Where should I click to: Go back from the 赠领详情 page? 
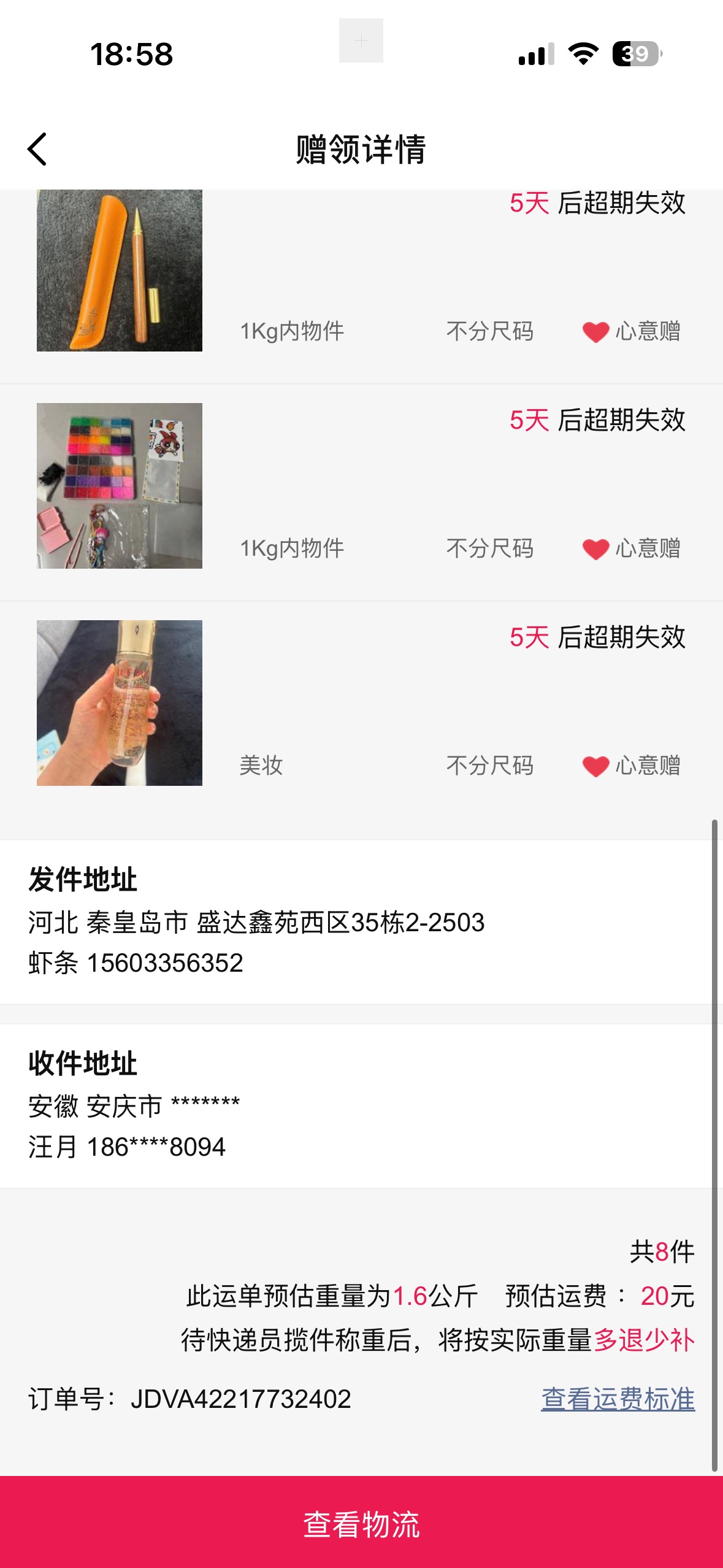(37, 149)
